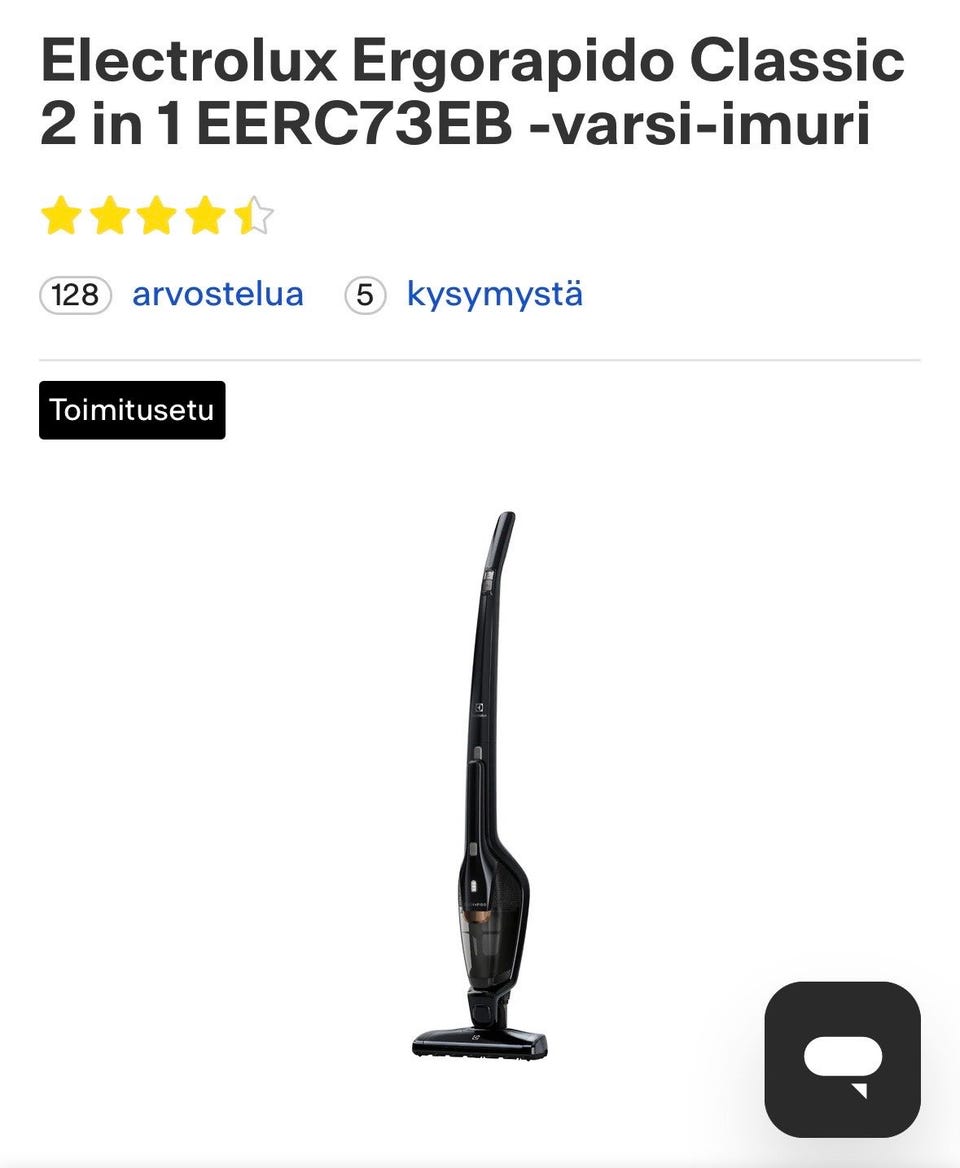
Task: Click the overall star rating display
Action: tap(155, 215)
